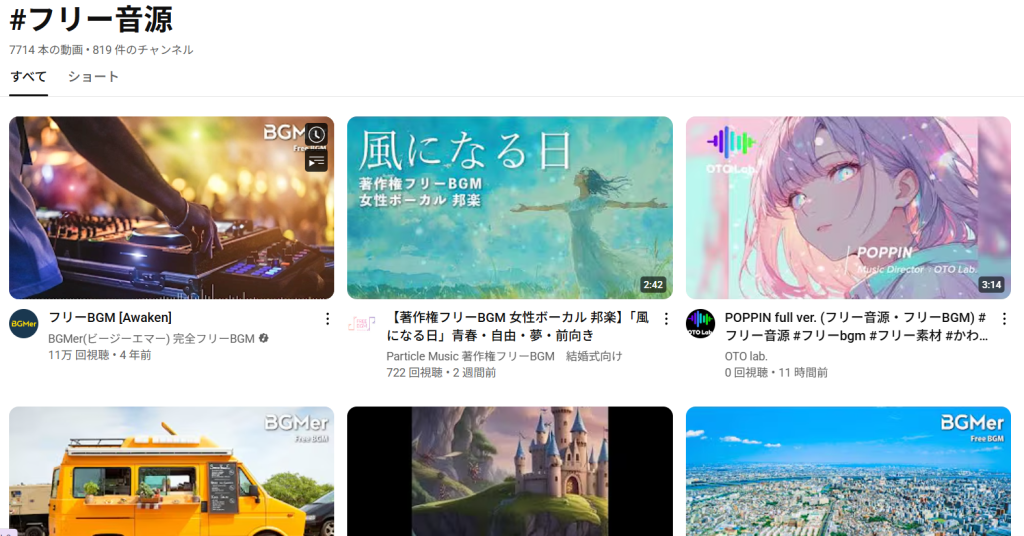Open the overflow menu for the POPPIN full ver. video
The width and height of the screenshot is (1024, 536).
click(x=1004, y=319)
